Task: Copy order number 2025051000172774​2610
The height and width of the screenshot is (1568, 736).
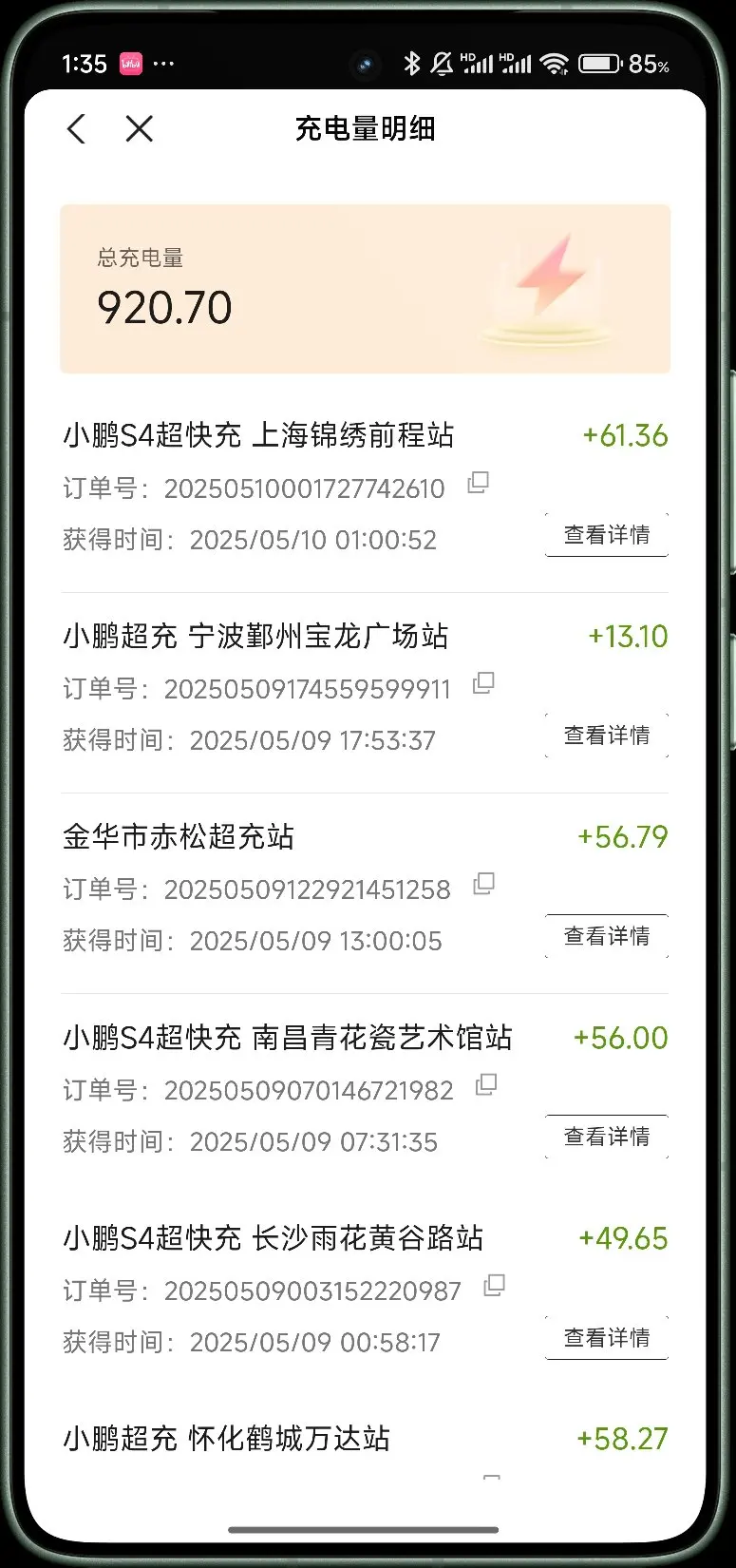Action: coord(479,483)
